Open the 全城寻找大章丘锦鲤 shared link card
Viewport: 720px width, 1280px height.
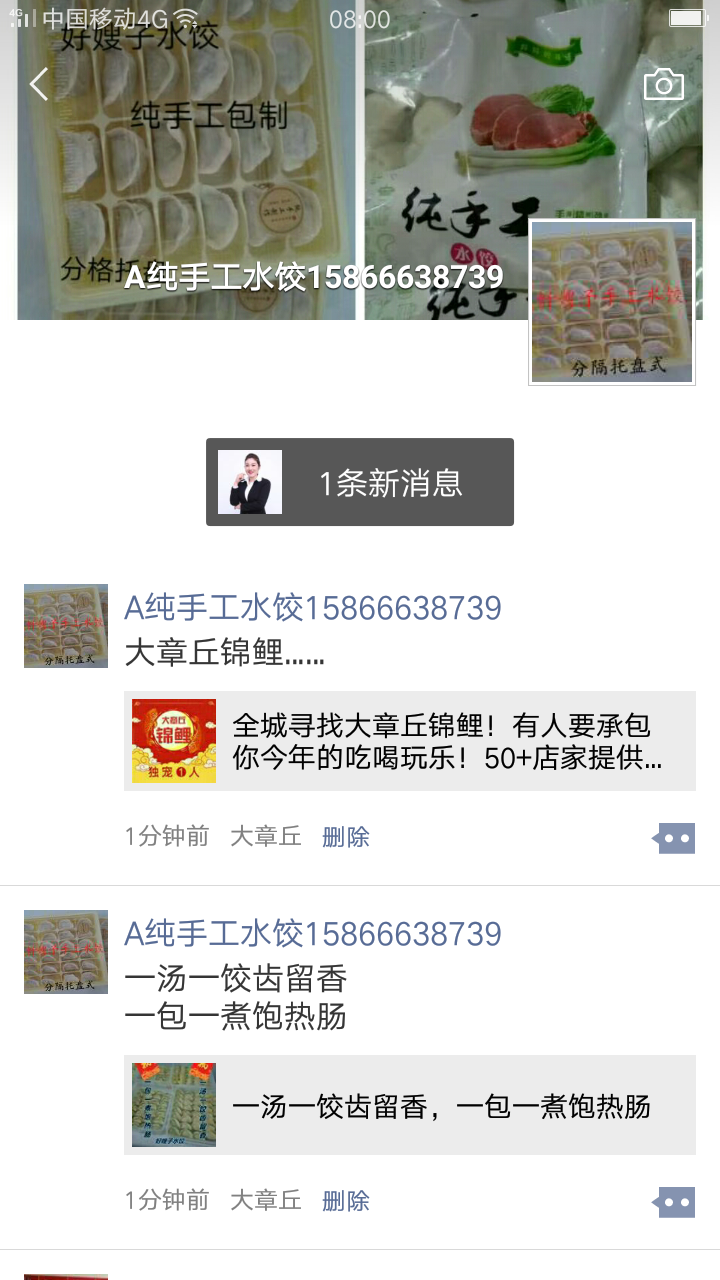click(410, 741)
